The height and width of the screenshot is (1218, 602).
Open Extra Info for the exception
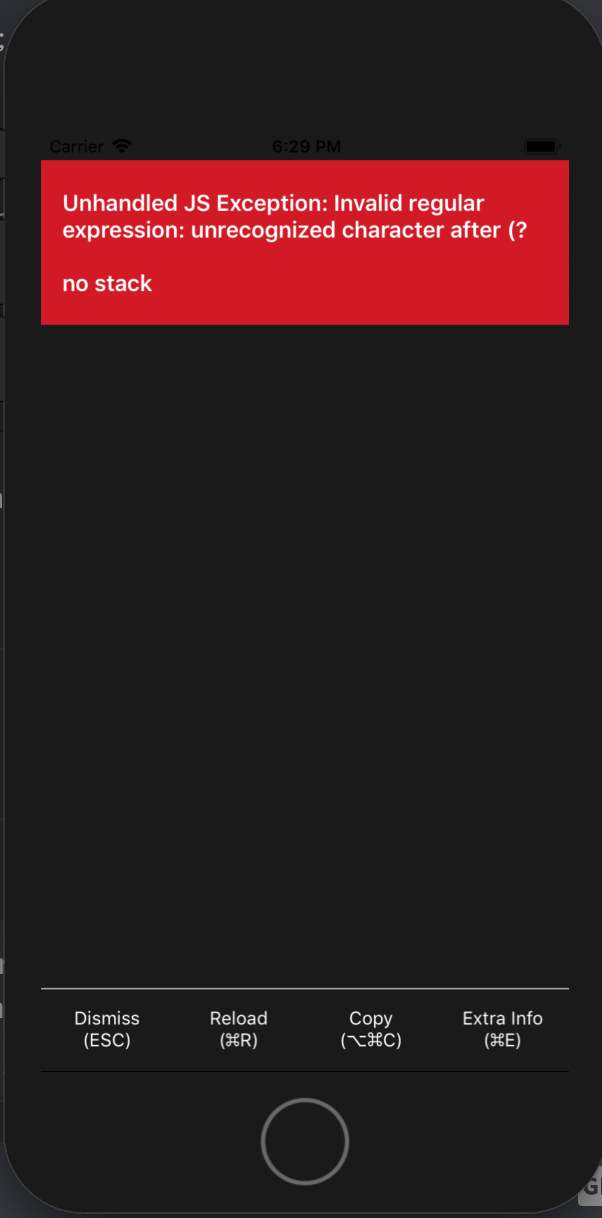tap(503, 1029)
